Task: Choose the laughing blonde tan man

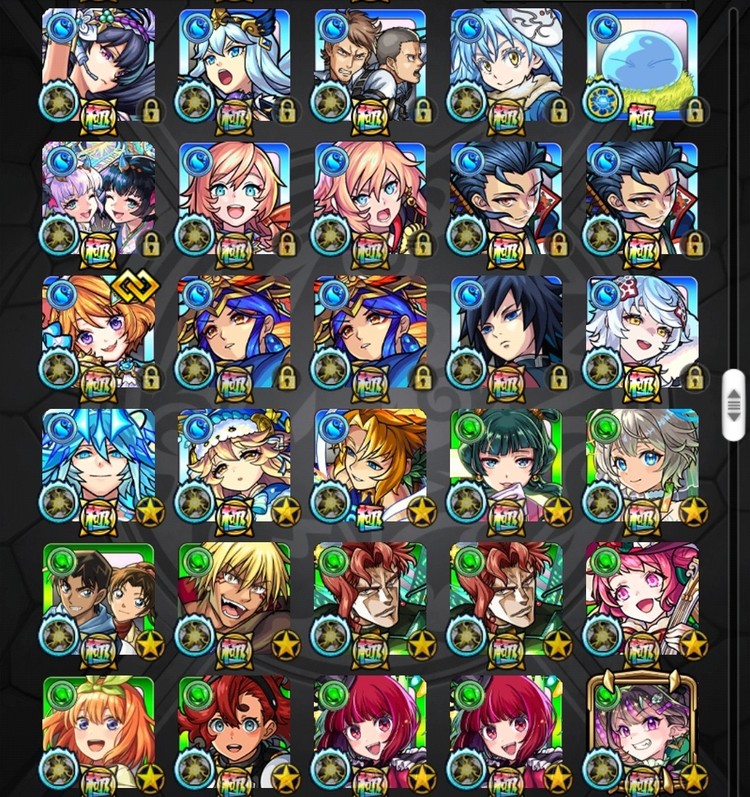Action: (x=234, y=597)
